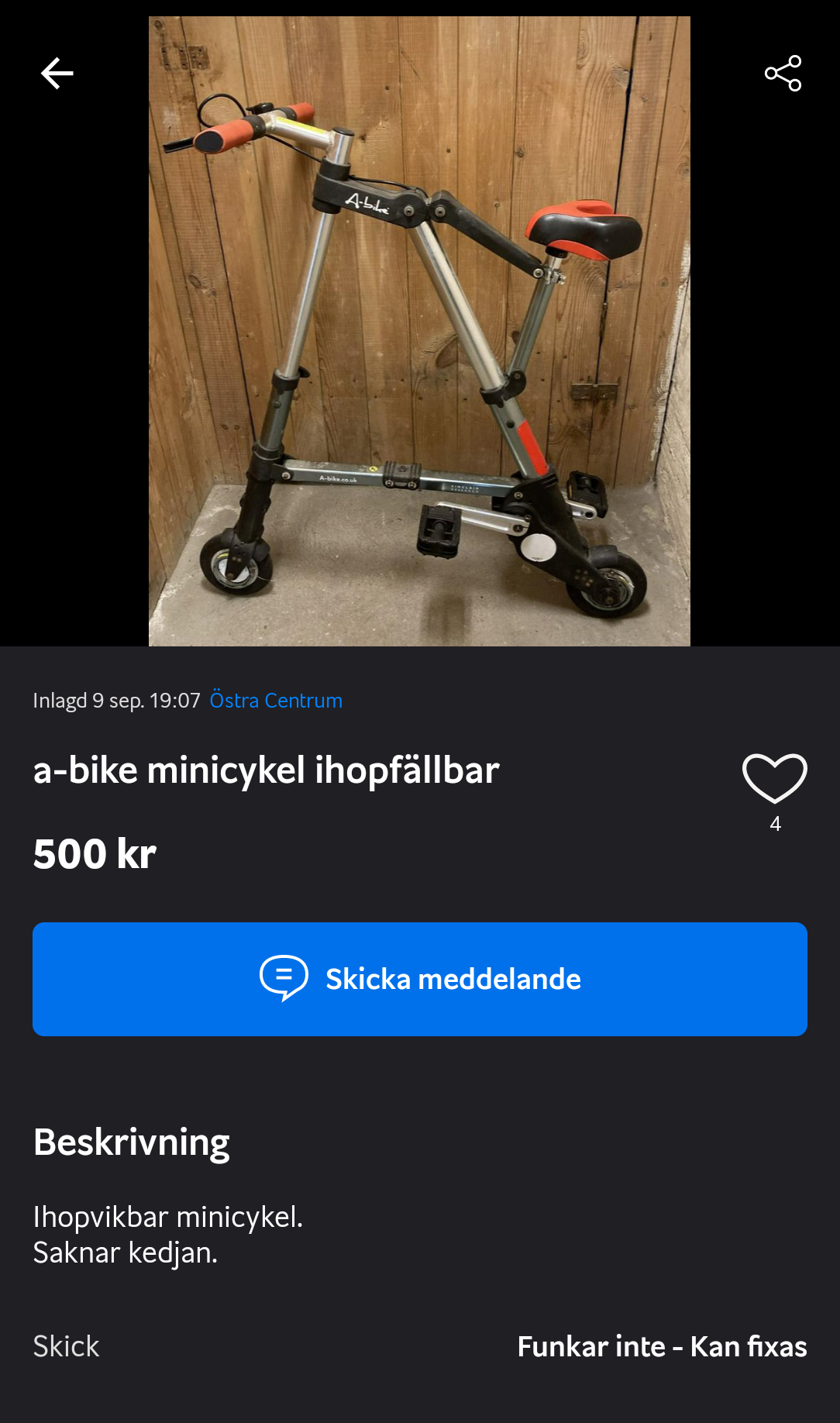Image resolution: width=840 pixels, height=1423 pixels.
Task: Expand the listing title text
Action: (x=265, y=771)
